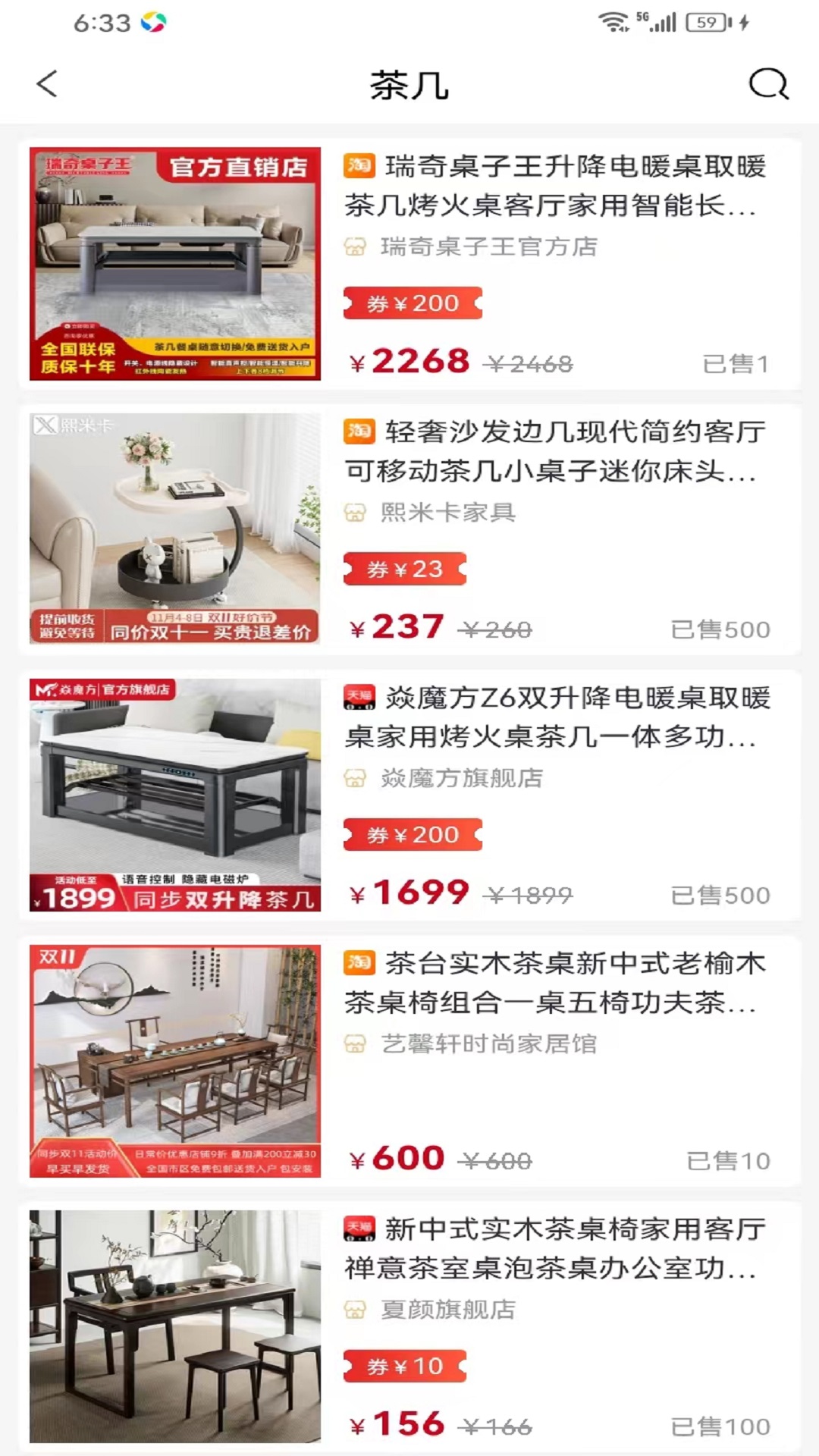
Task: Go back from the 茶几 results
Action: pyautogui.click(x=47, y=84)
